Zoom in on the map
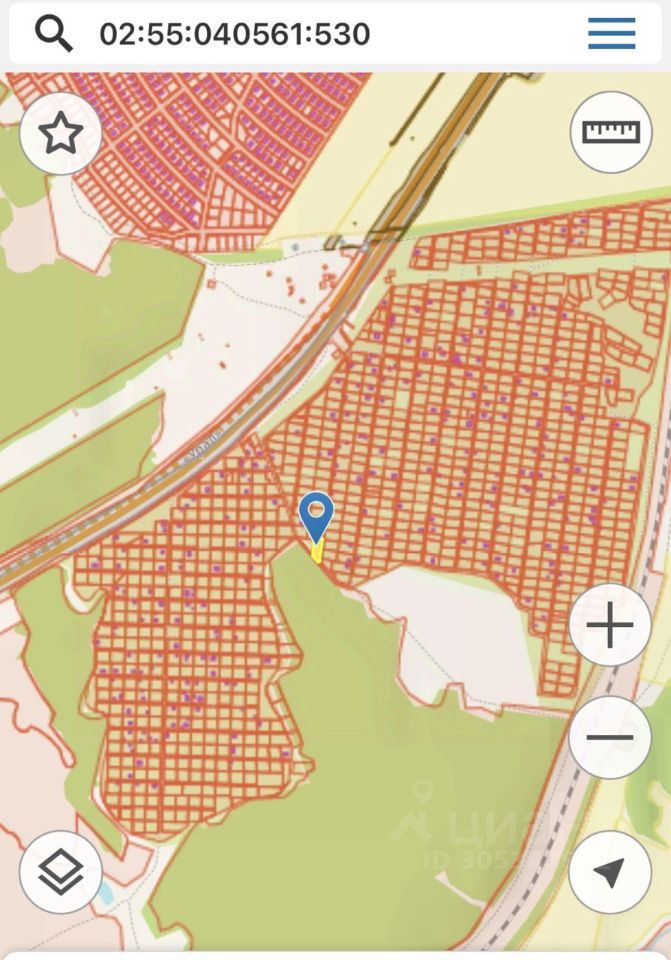This screenshot has height=960, width=671. tap(610, 626)
